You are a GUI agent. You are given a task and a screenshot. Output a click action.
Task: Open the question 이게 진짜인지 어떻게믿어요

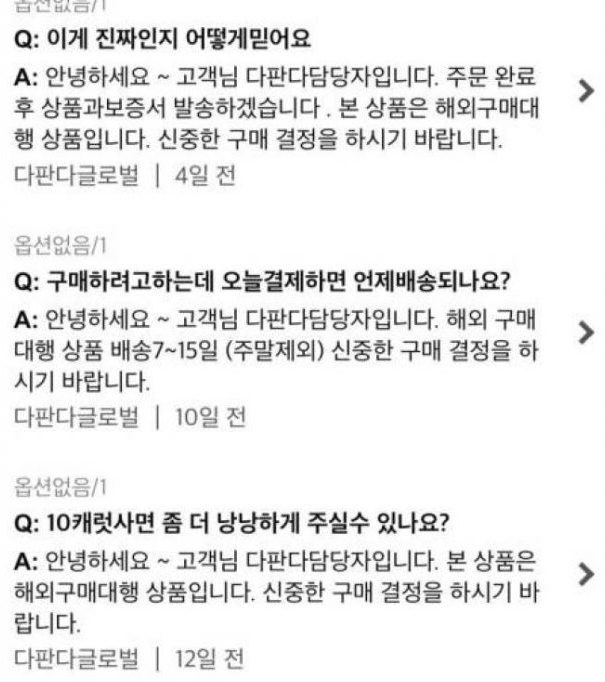coord(586,92)
